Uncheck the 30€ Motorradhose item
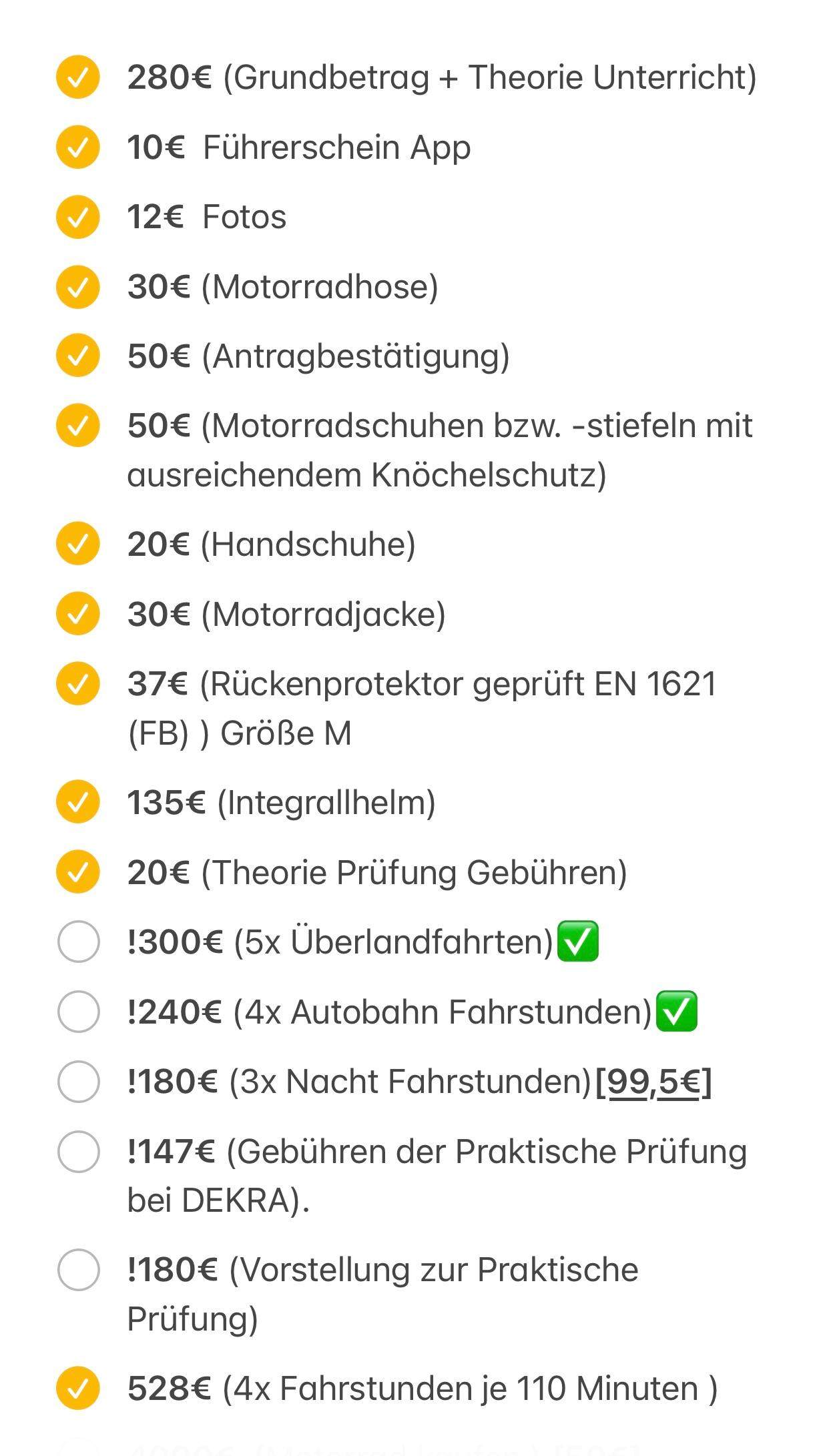Image resolution: width=829 pixels, height=1456 pixels. click(78, 287)
